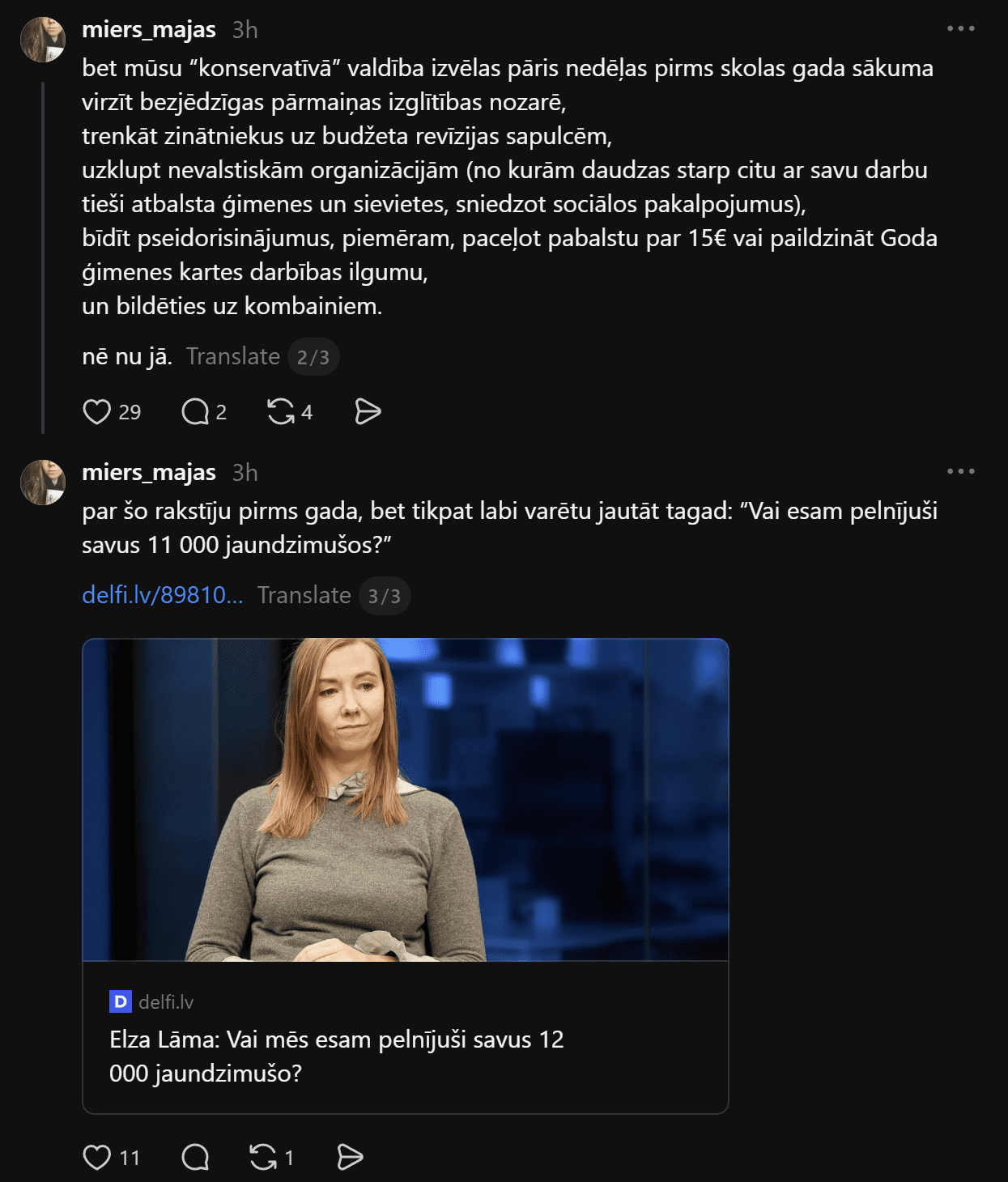Repost the 3/3 delfi article post
Screen dimensions: 1008x1182
point(271,1158)
